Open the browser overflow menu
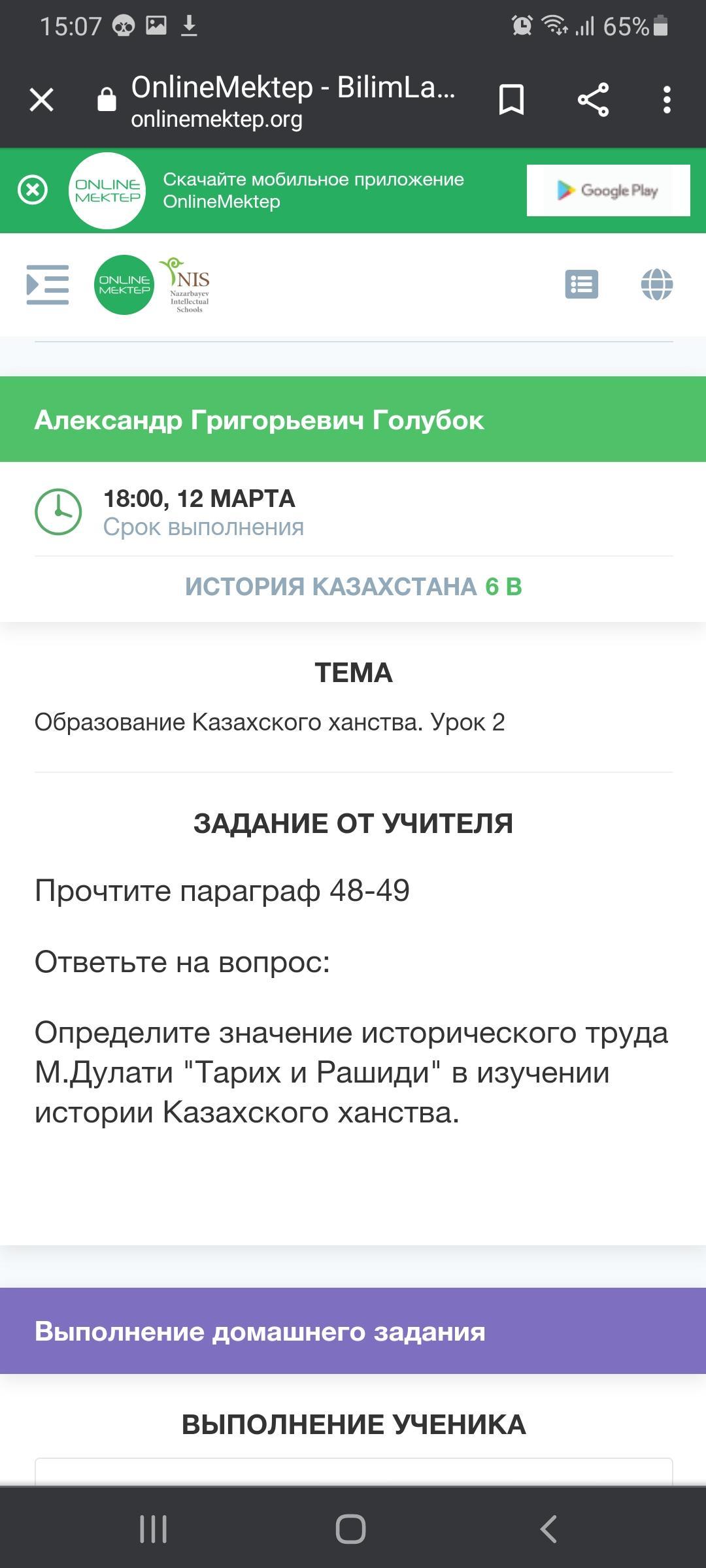Viewport: 706px width, 1568px height. point(667,100)
